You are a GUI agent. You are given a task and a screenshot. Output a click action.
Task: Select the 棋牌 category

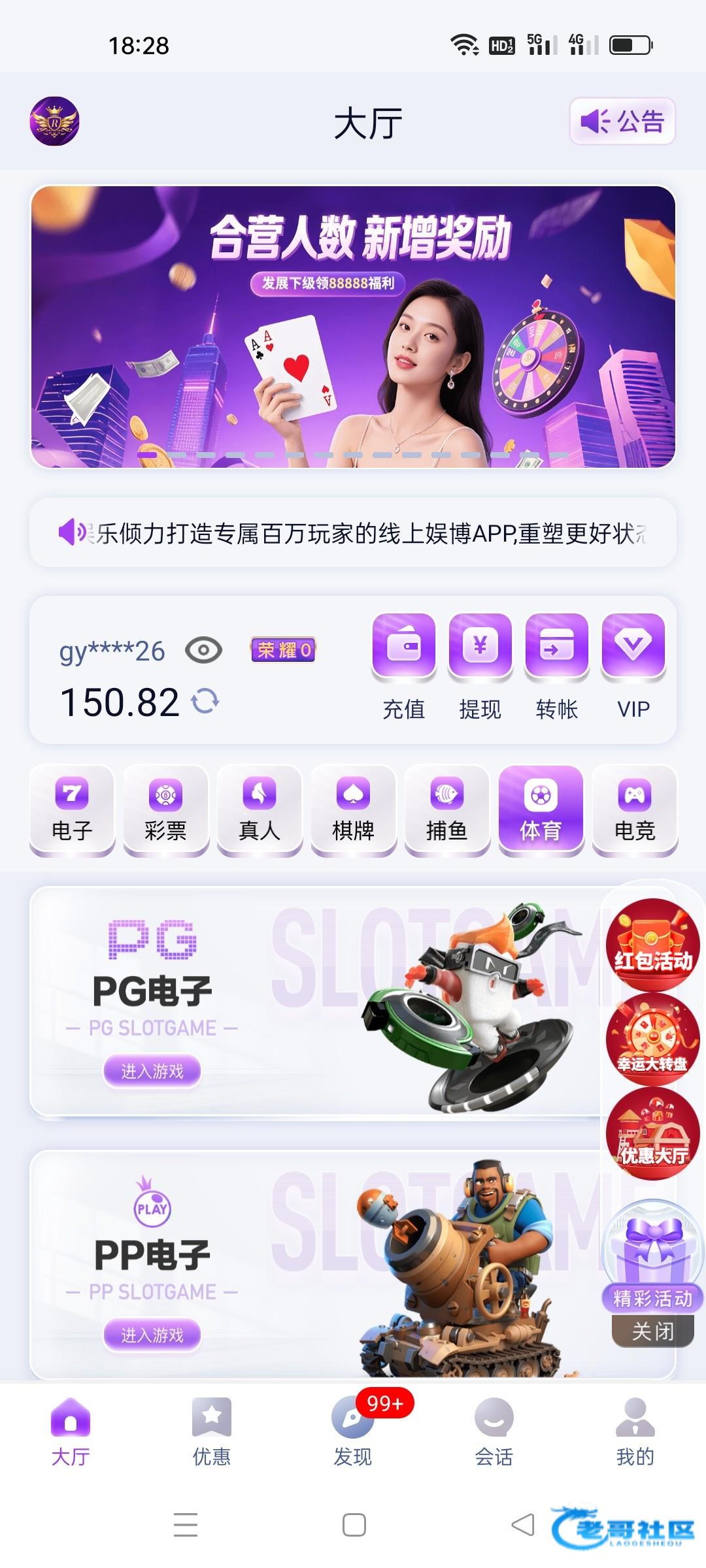pyautogui.click(x=353, y=809)
